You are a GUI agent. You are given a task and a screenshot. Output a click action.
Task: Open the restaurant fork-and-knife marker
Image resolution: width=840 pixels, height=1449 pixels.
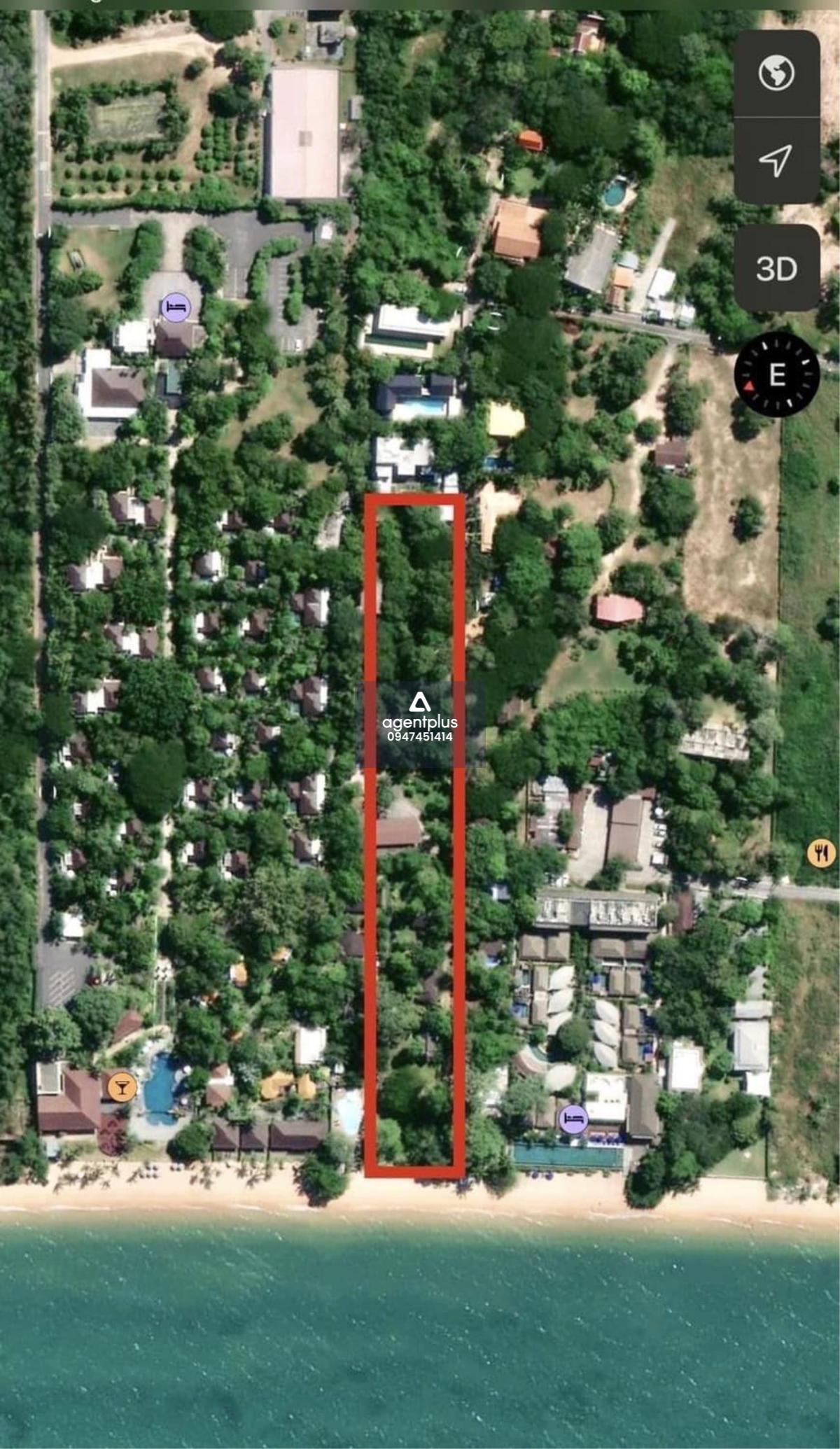[822, 853]
